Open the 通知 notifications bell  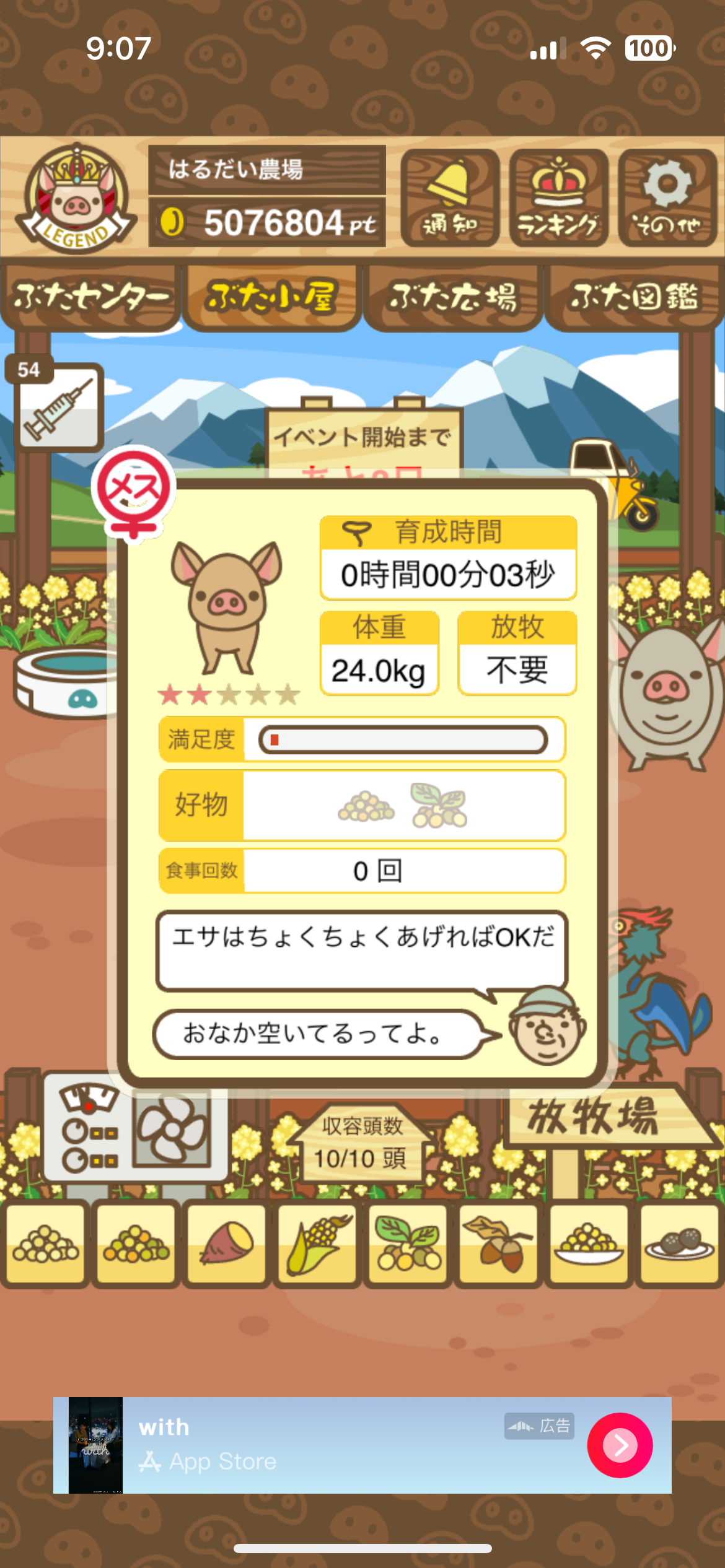450,198
